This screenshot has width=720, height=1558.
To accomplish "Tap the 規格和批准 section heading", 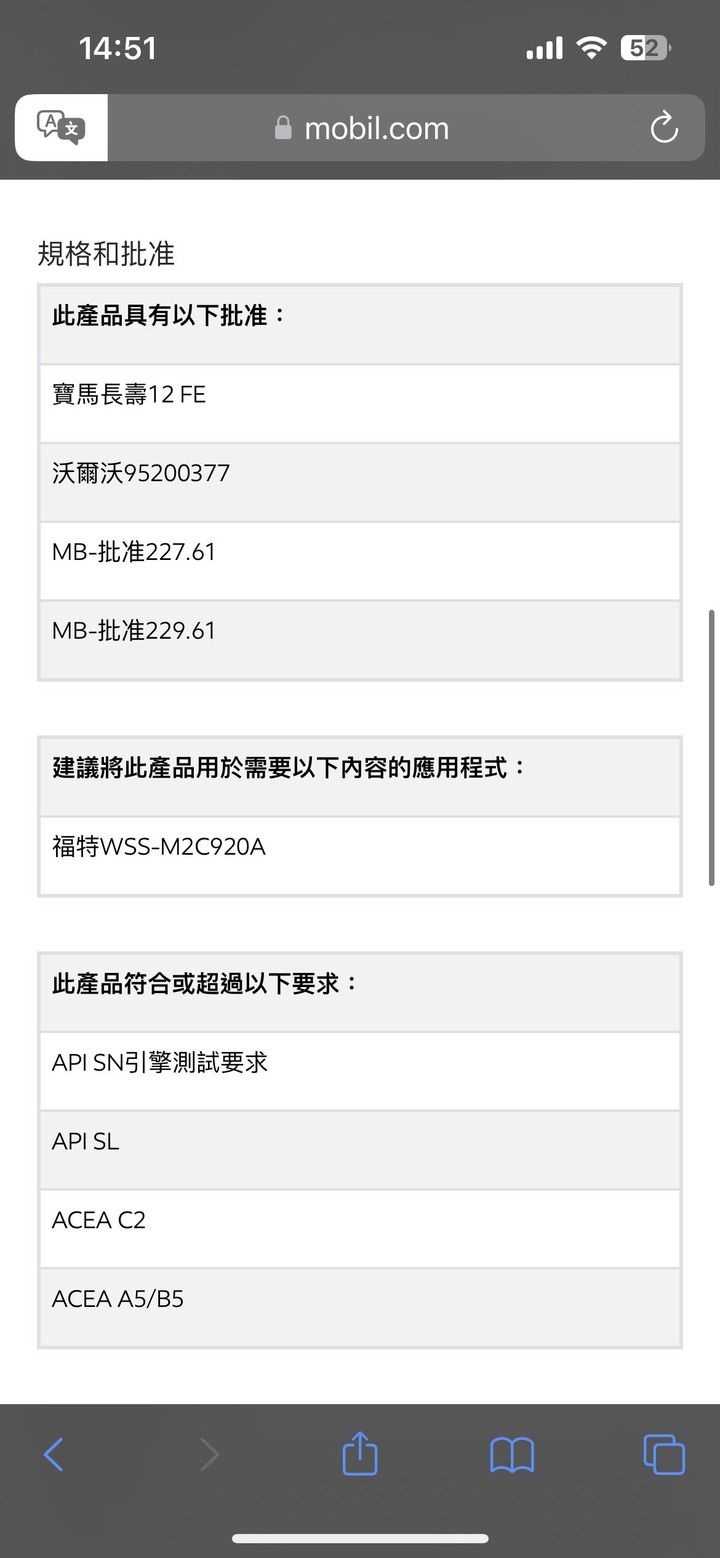I will click(x=105, y=254).
